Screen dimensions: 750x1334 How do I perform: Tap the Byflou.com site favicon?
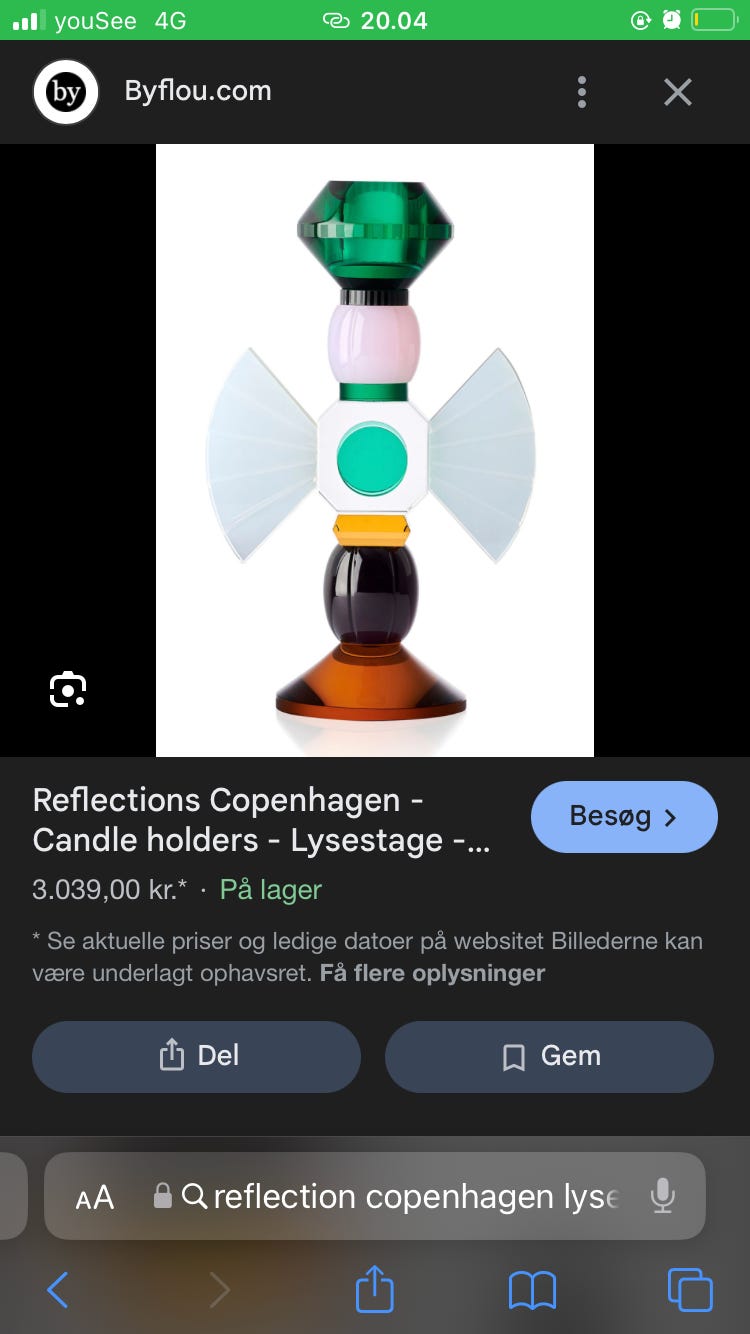click(x=65, y=91)
